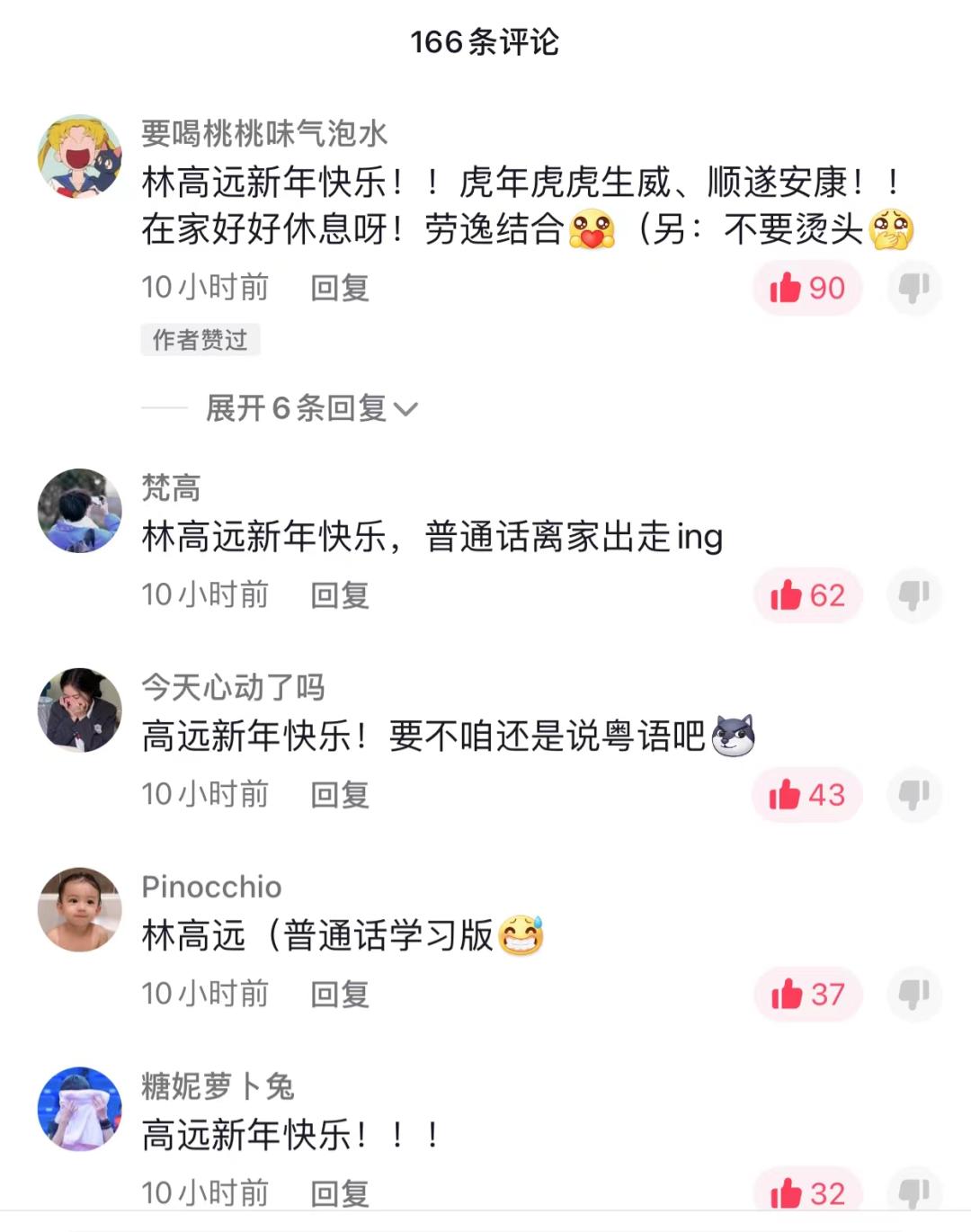Like Pinocchio's comment
The image size is (971, 1232).
(807, 995)
